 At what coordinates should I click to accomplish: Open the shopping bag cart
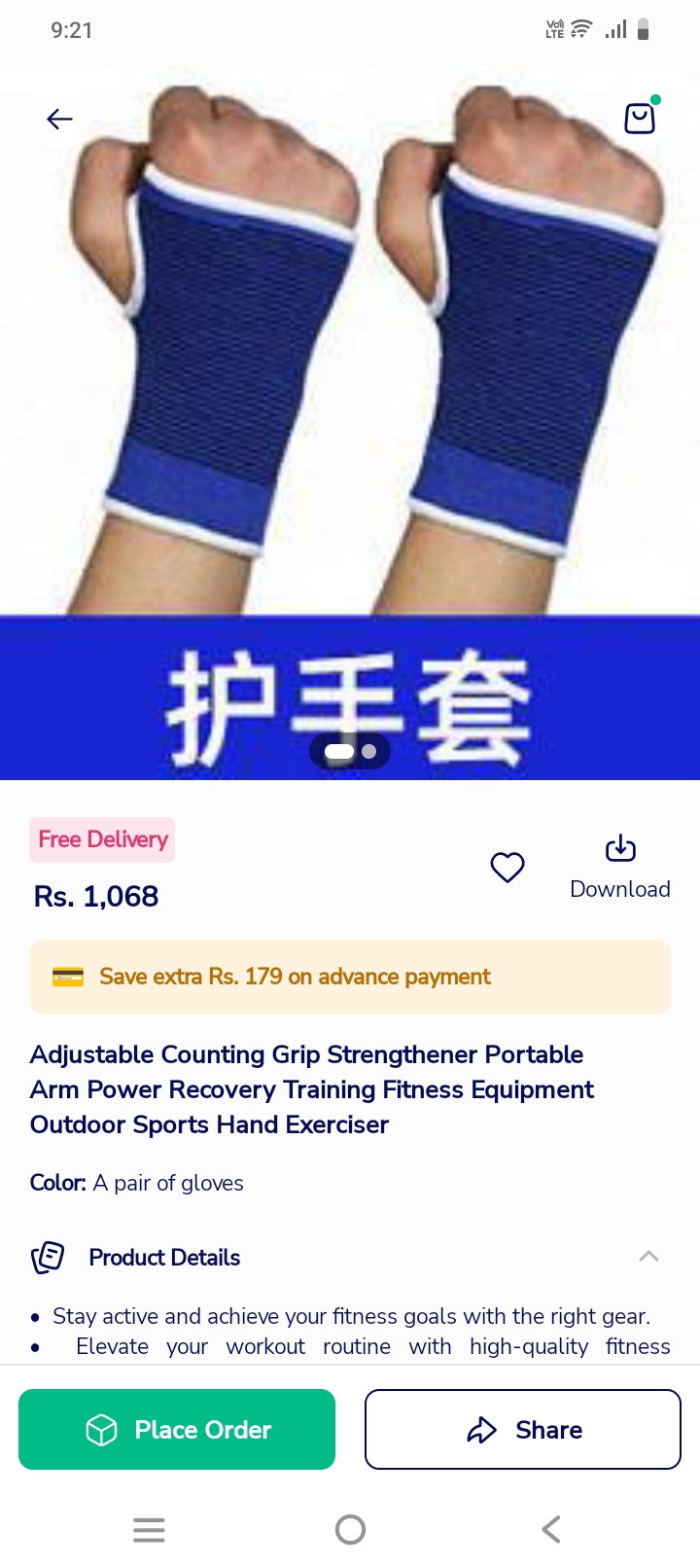640,118
